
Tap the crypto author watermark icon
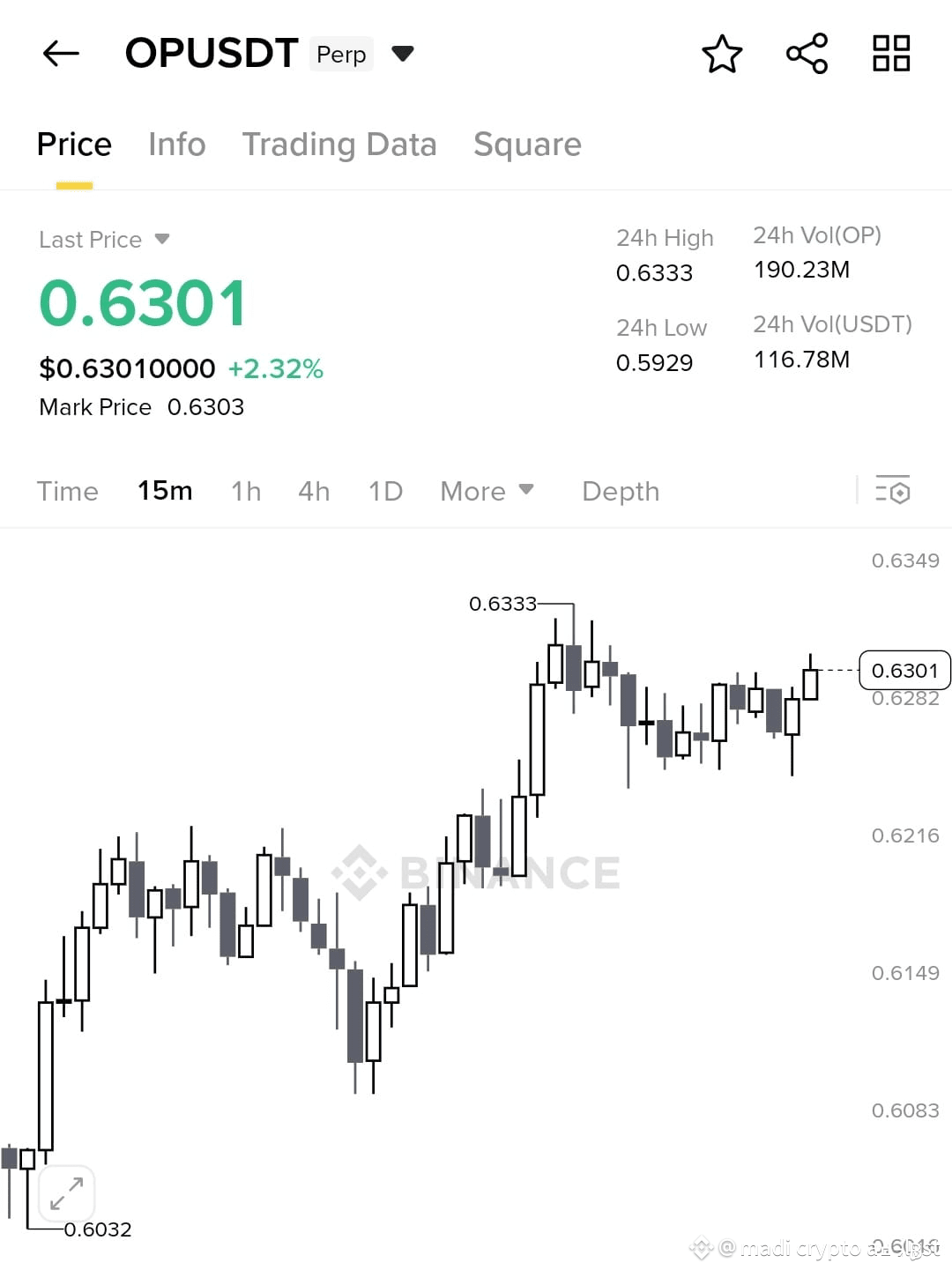pos(701,1248)
